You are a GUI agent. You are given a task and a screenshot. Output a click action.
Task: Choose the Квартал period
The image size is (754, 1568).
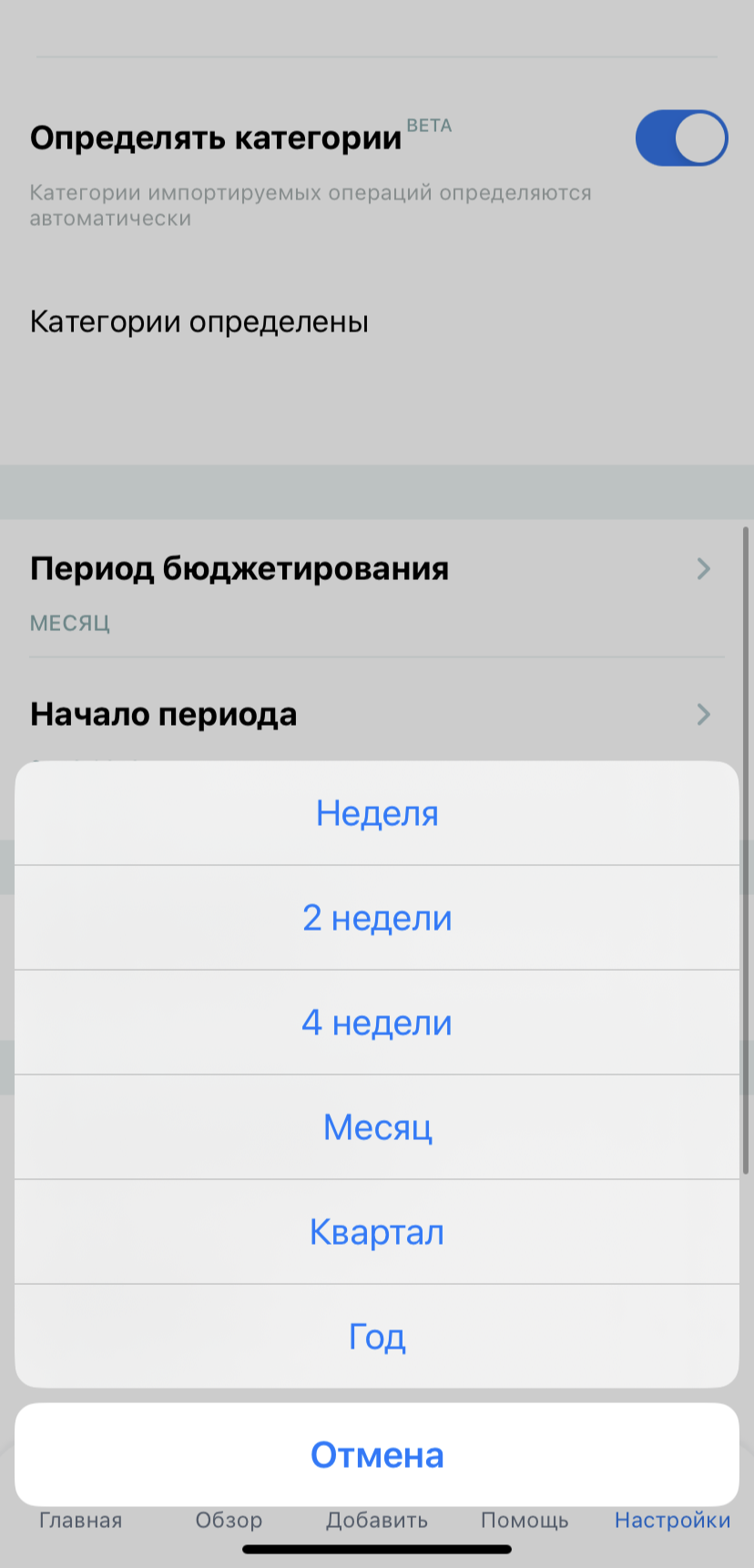(x=377, y=1232)
